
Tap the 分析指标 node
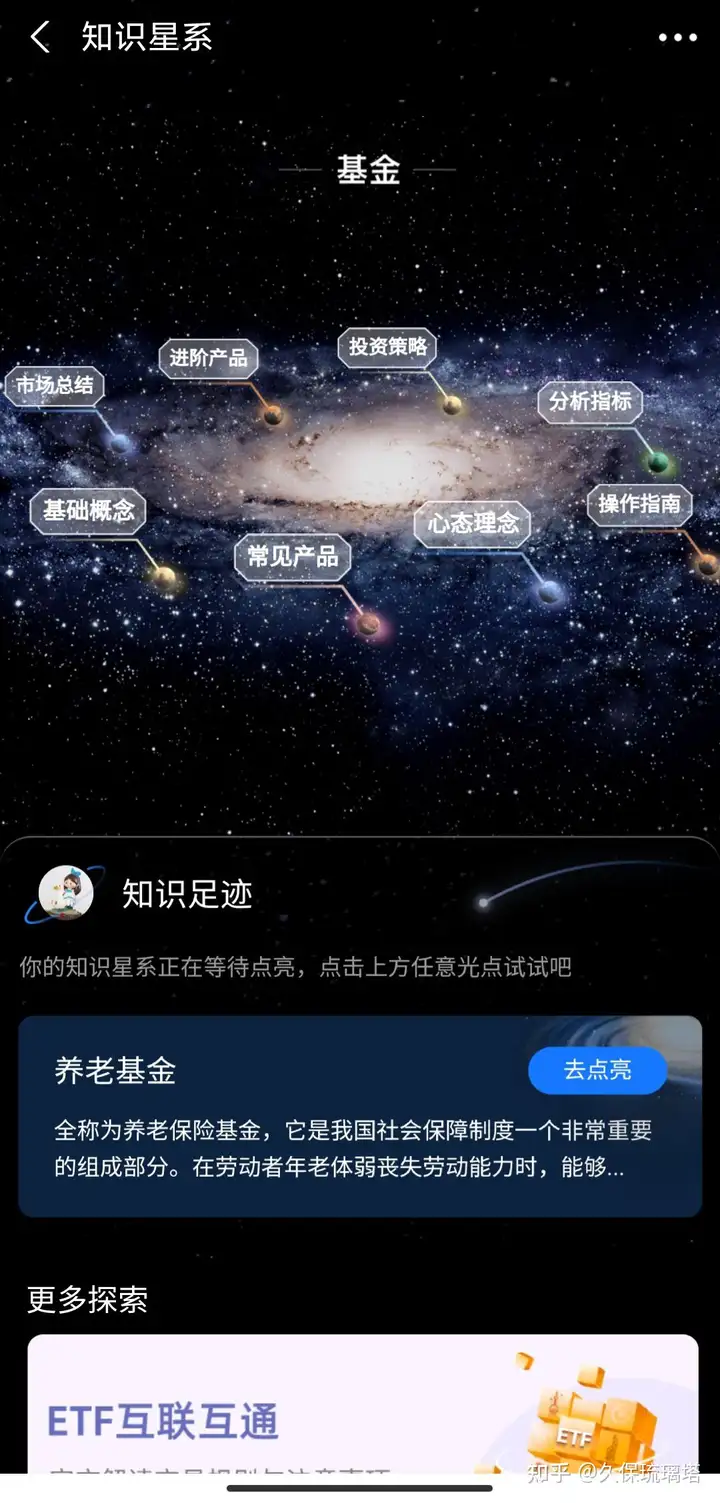tap(590, 401)
